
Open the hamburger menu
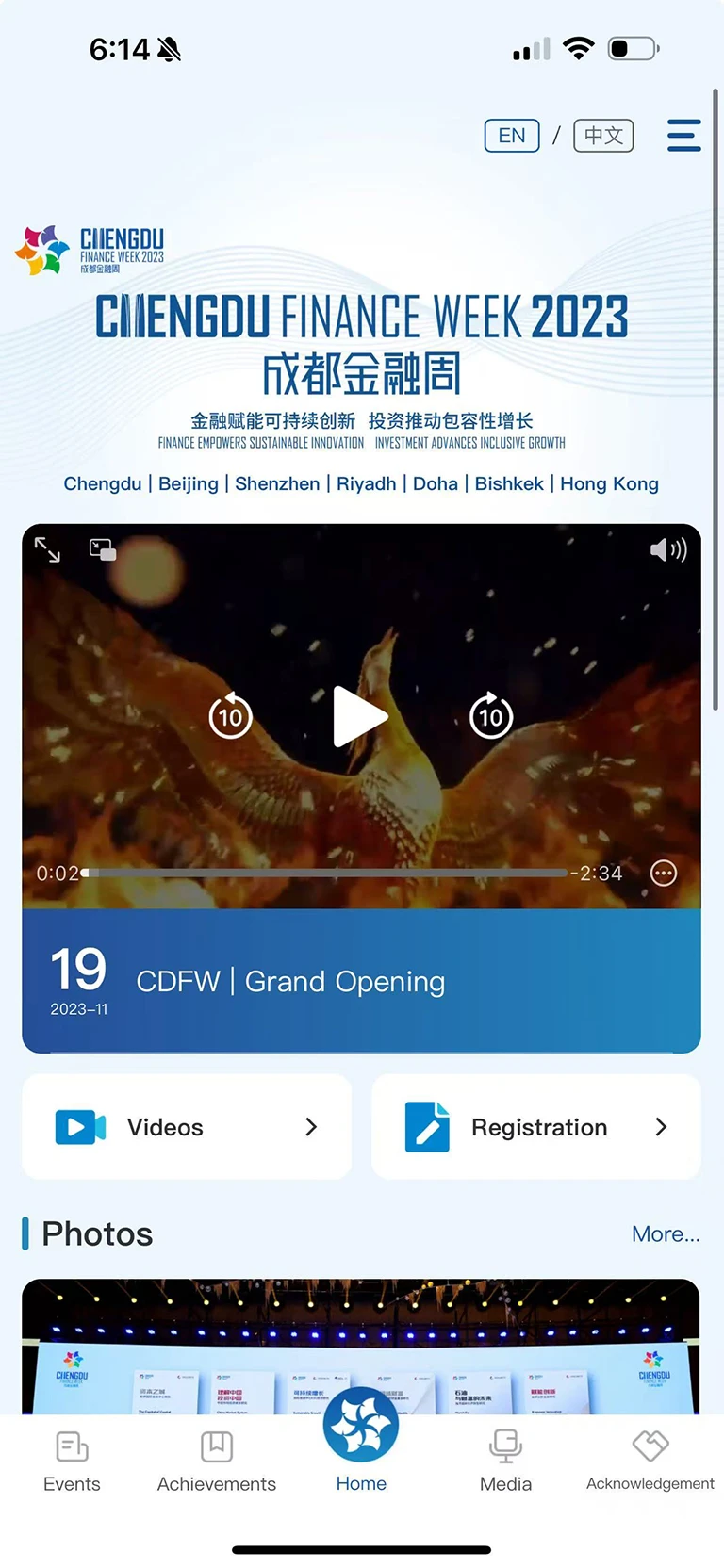click(683, 135)
